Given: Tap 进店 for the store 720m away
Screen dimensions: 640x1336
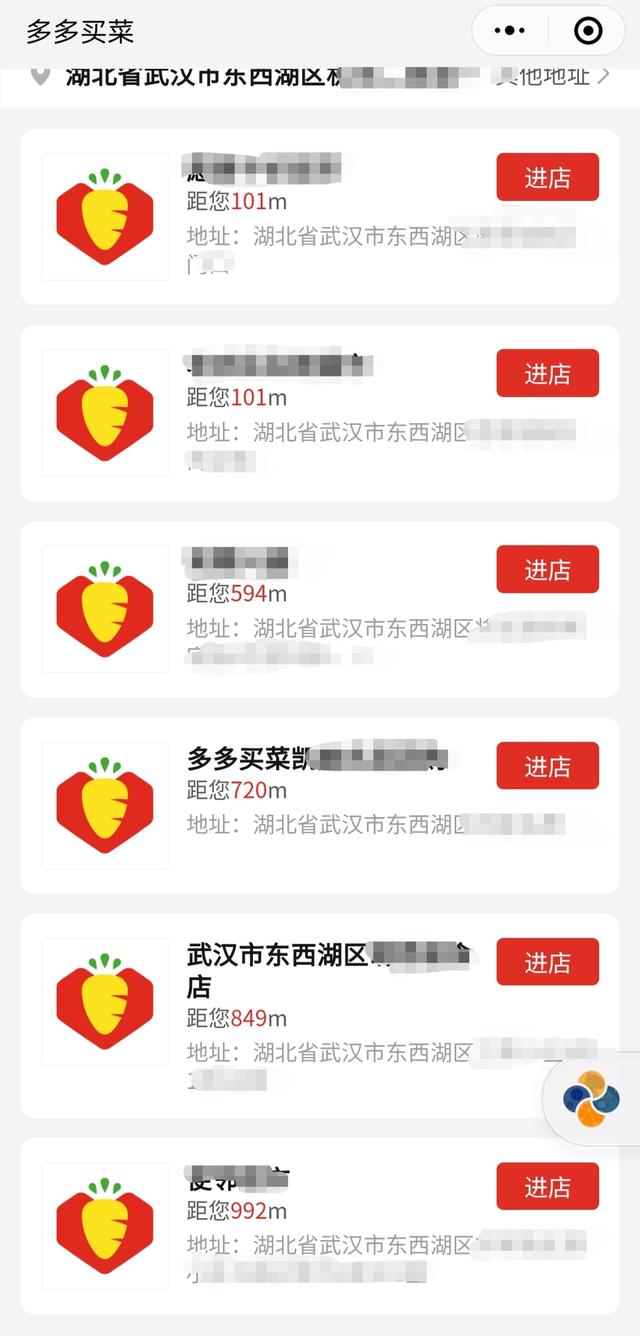Looking at the screenshot, I should point(548,766).
